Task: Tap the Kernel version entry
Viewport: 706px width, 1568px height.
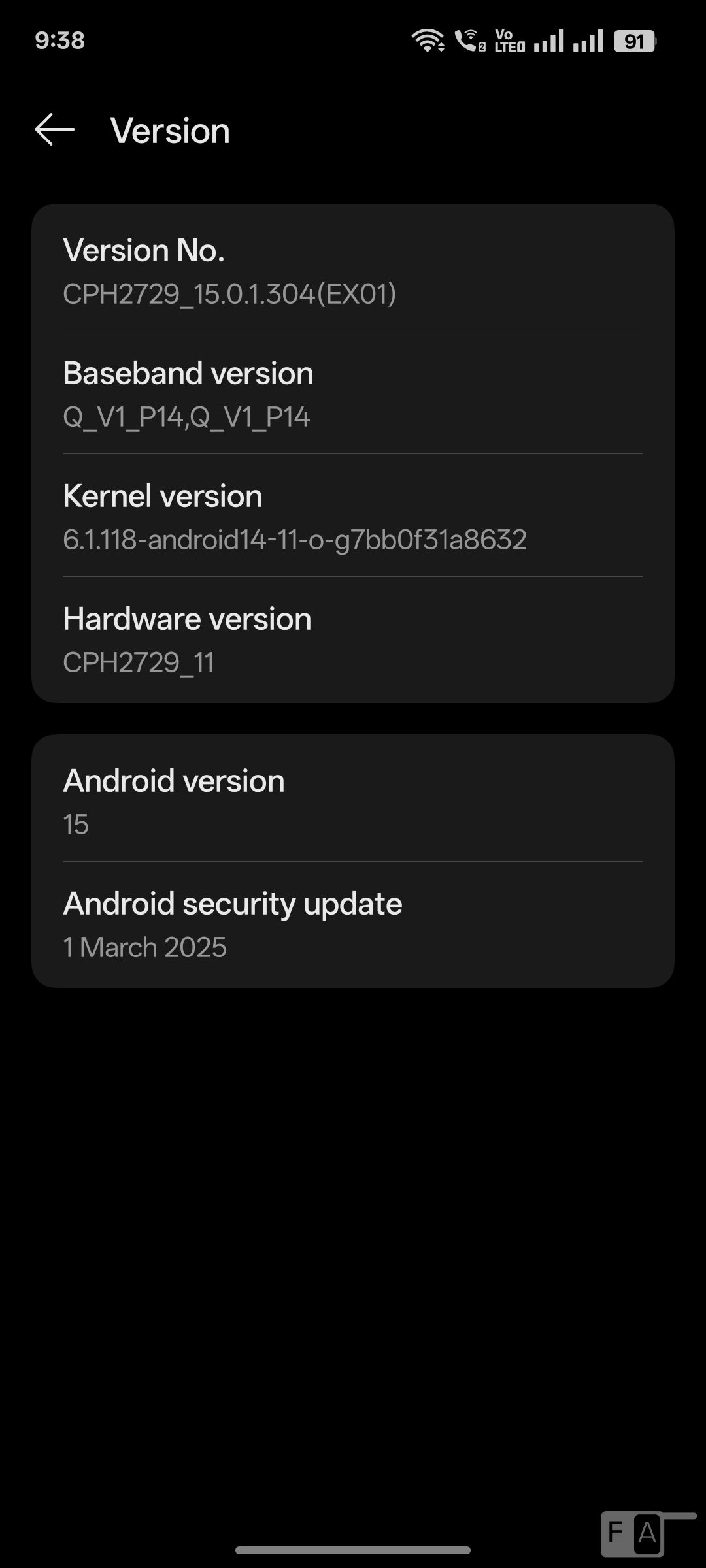Action: (x=353, y=515)
